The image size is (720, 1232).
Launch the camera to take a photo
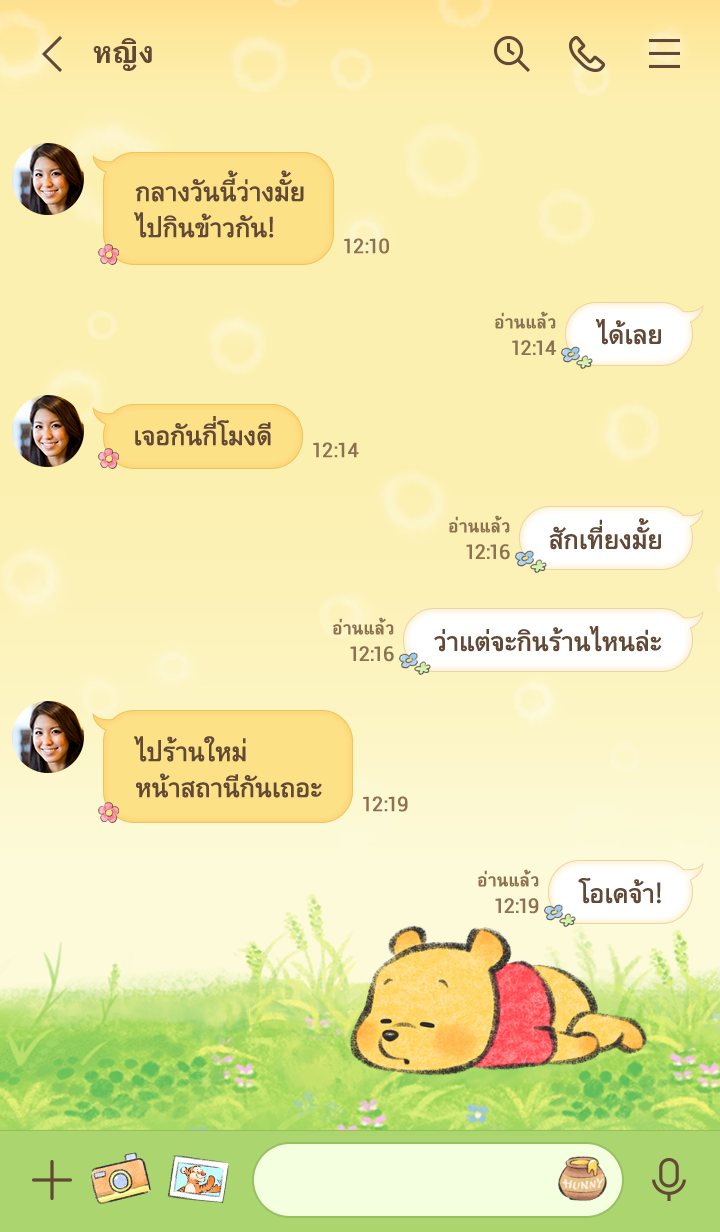[x=120, y=1179]
